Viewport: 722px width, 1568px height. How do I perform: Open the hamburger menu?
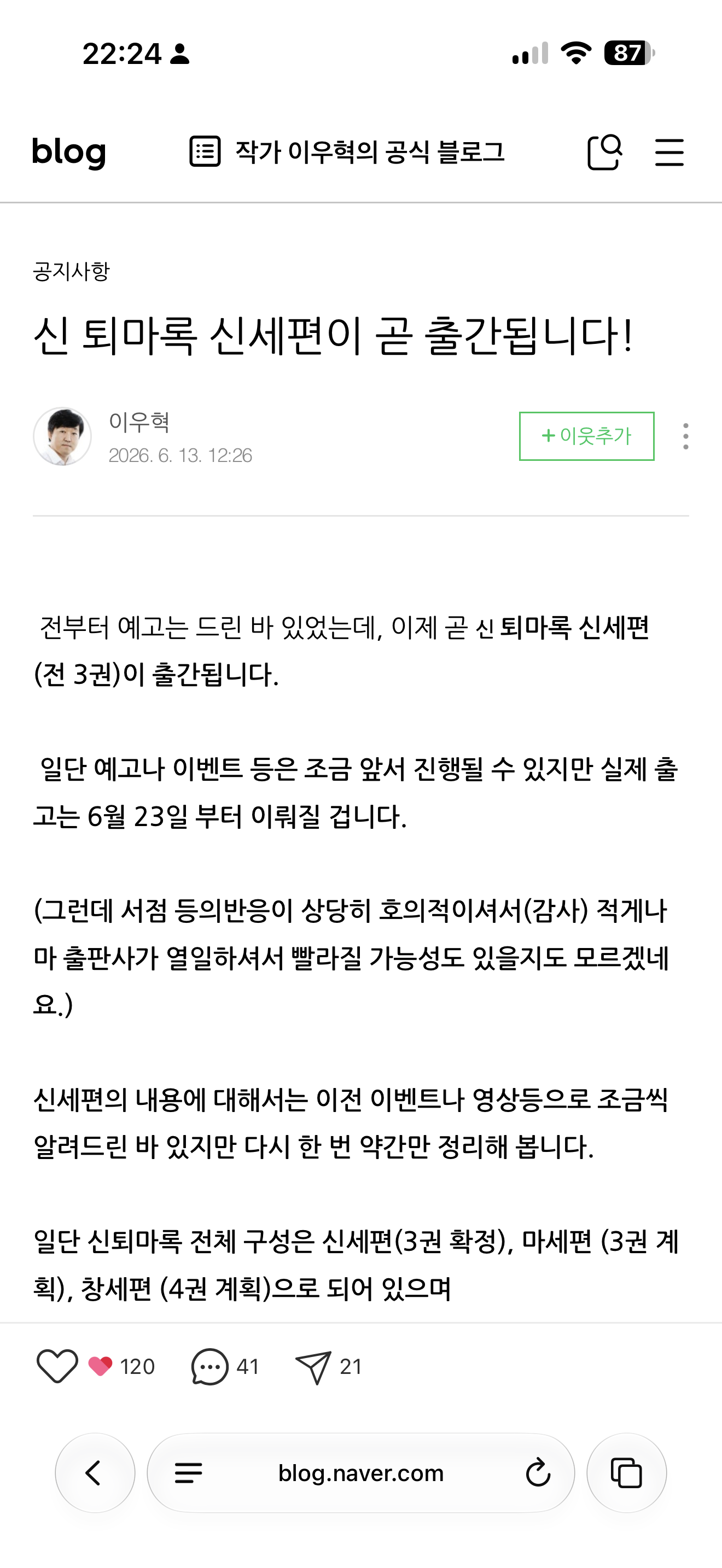(669, 152)
